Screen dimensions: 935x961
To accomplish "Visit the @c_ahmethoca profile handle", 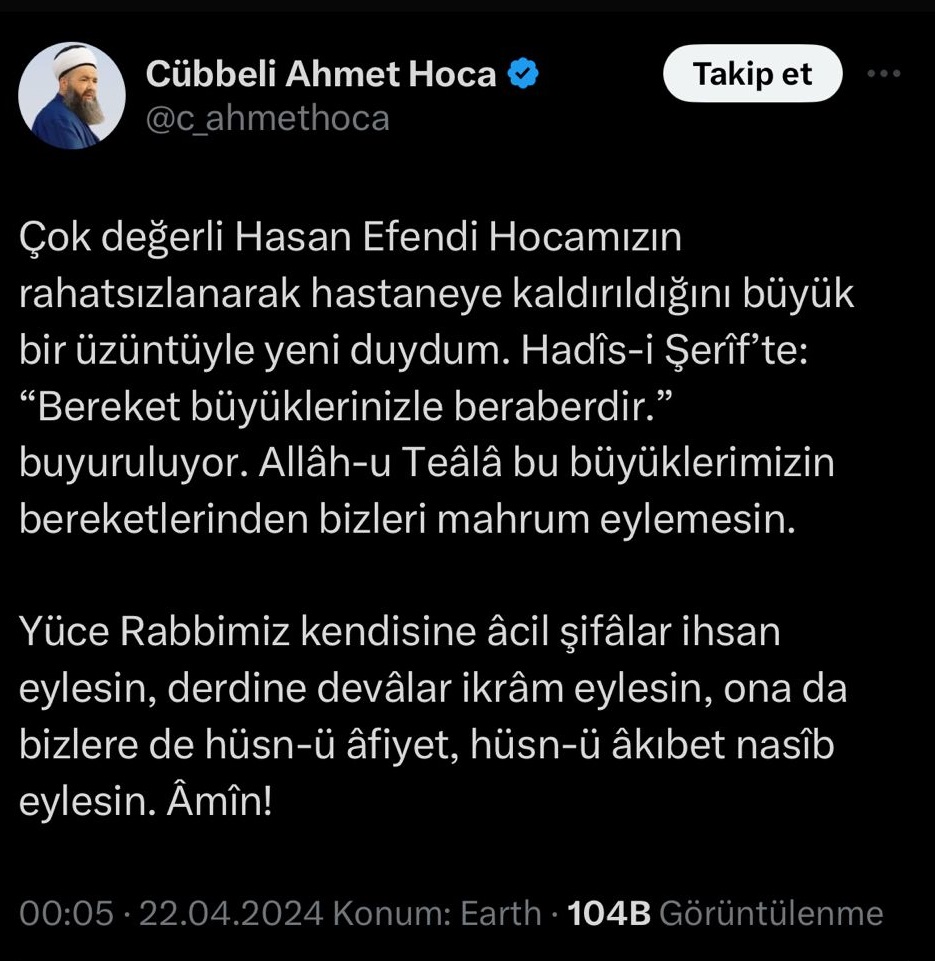I will (267, 119).
